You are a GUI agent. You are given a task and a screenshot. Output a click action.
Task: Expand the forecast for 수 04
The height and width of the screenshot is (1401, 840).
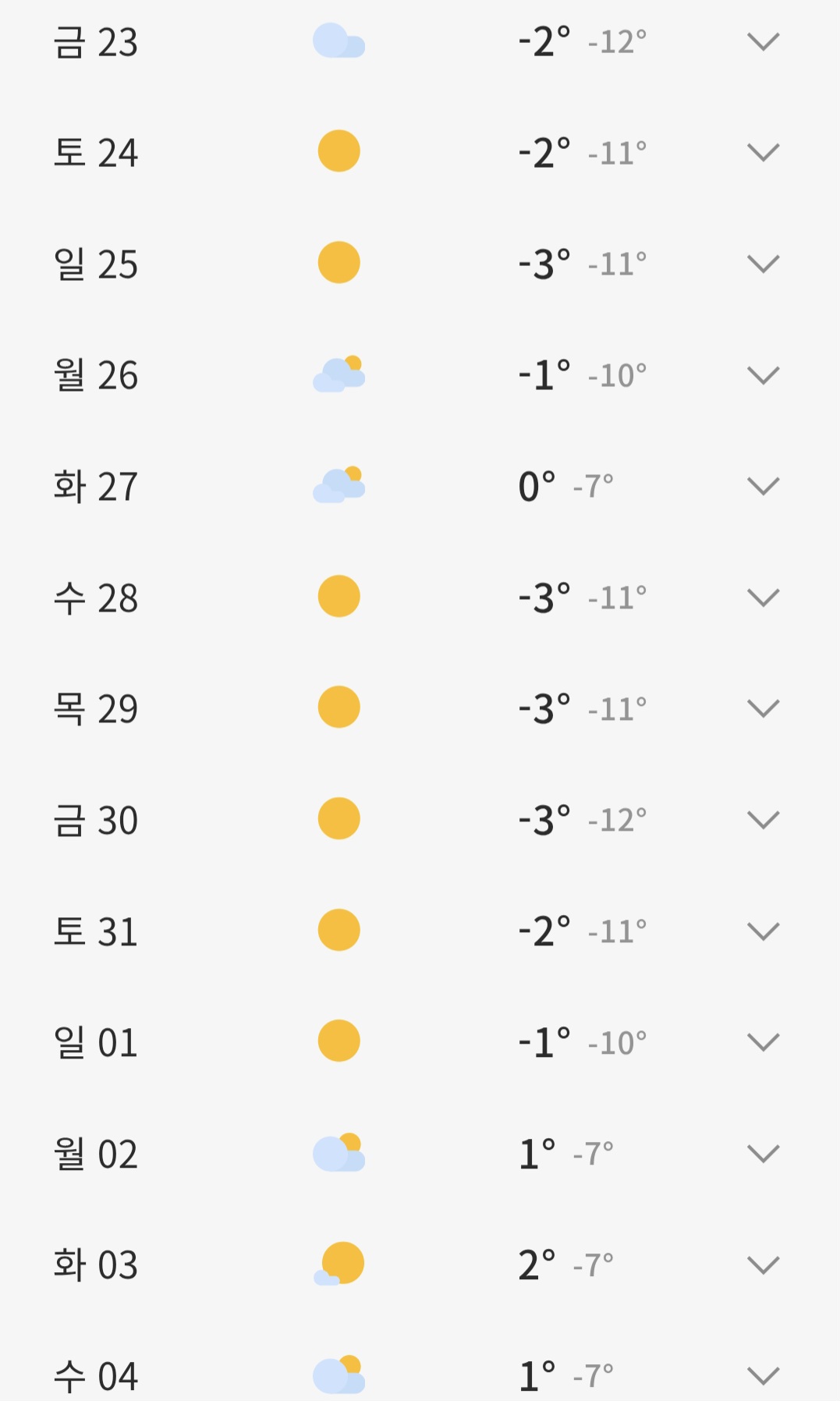763,1376
